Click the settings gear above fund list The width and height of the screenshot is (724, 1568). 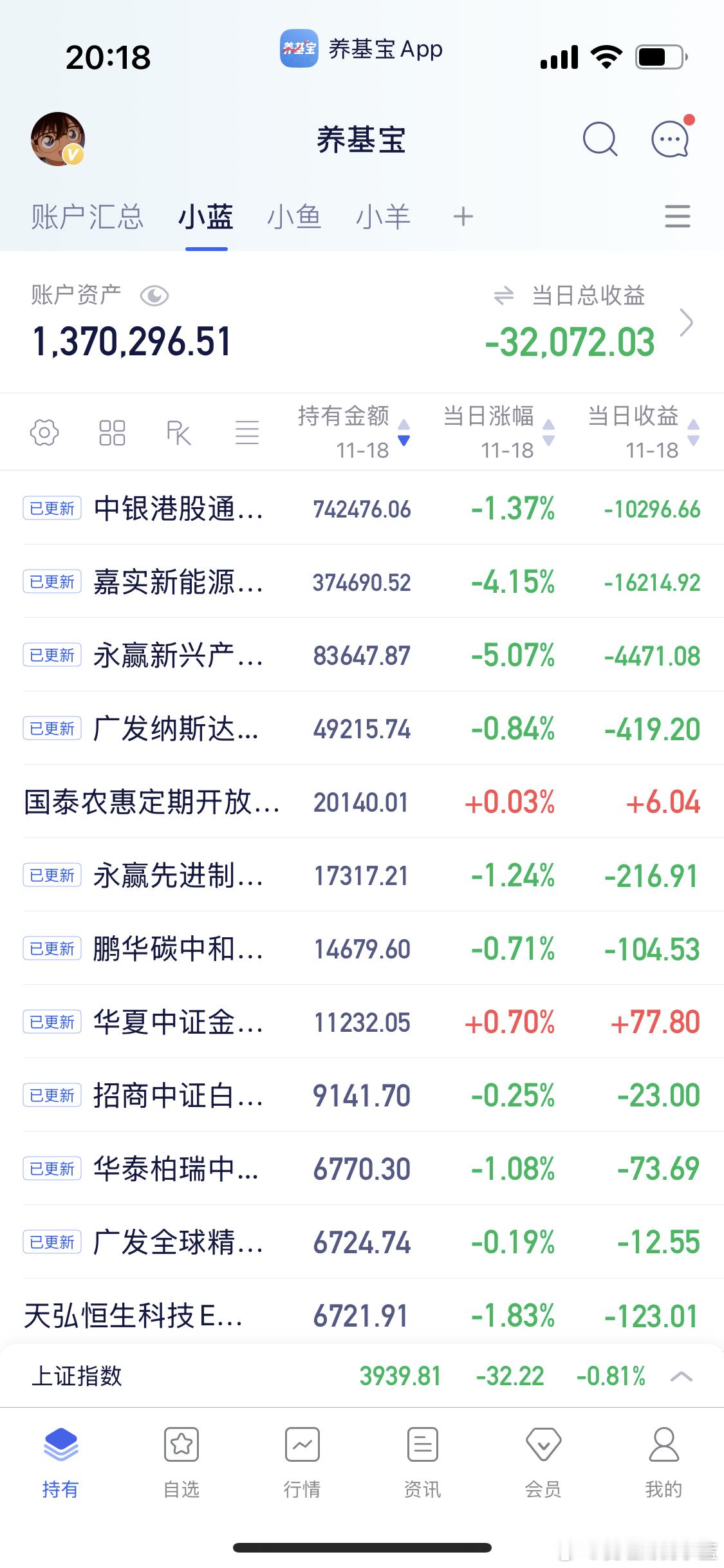click(44, 433)
